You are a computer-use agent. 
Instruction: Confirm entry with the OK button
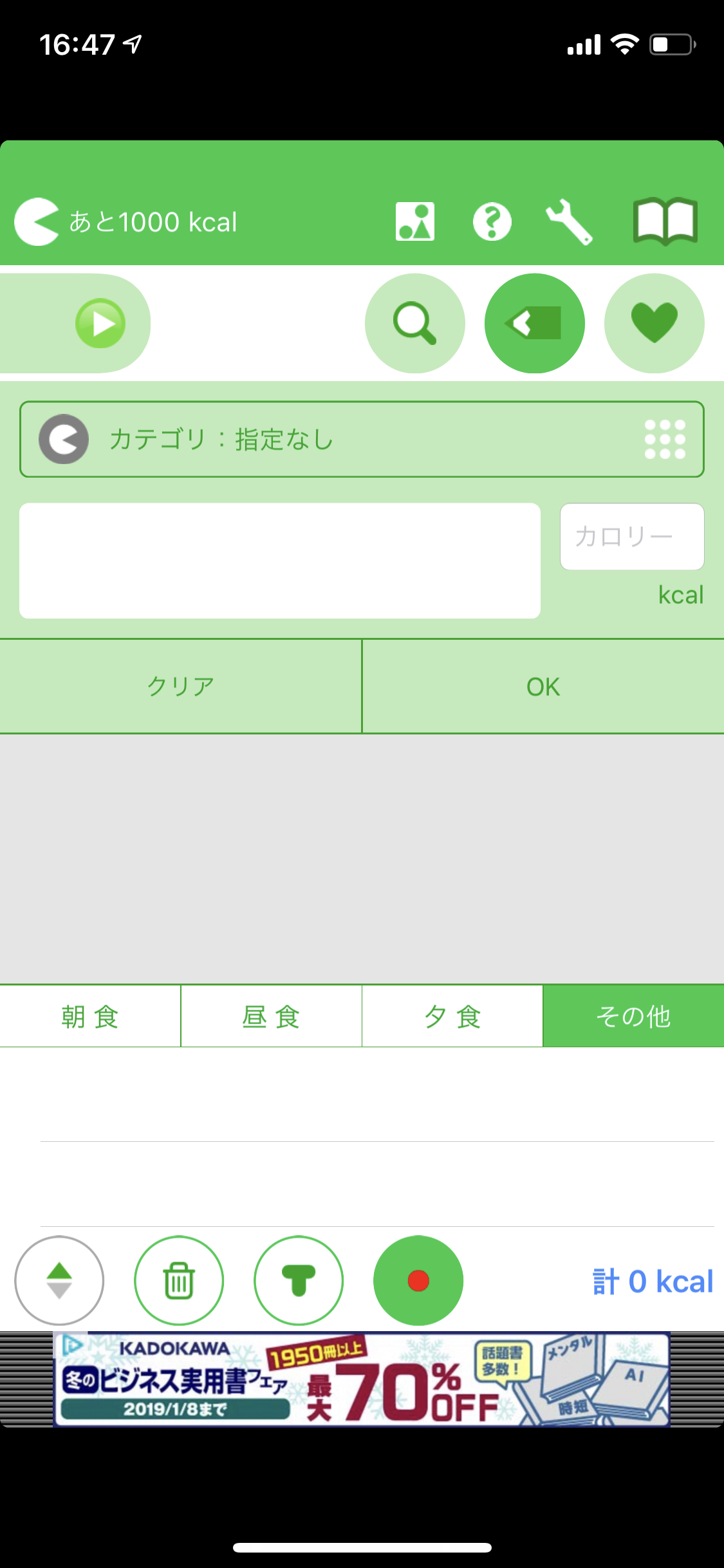[544, 686]
